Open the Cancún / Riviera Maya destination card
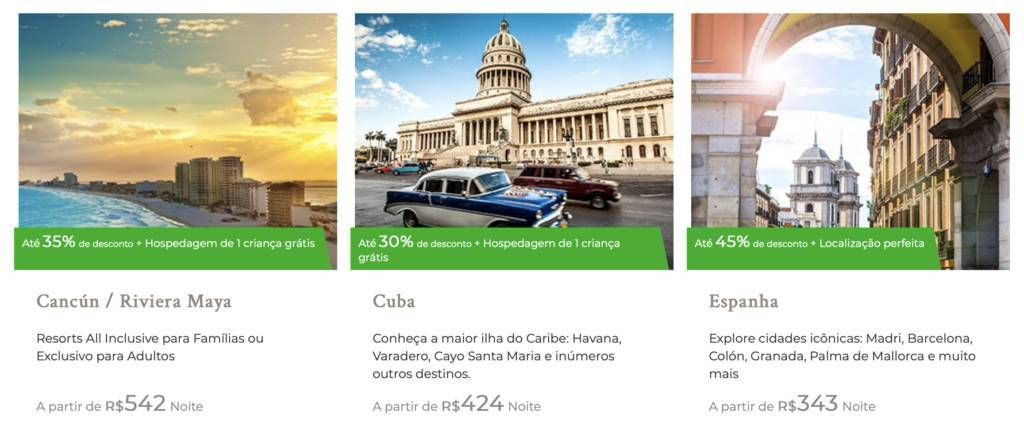The height and width of the screenshot is (425, 1024). pyautogui.click(x=134, y=301)
